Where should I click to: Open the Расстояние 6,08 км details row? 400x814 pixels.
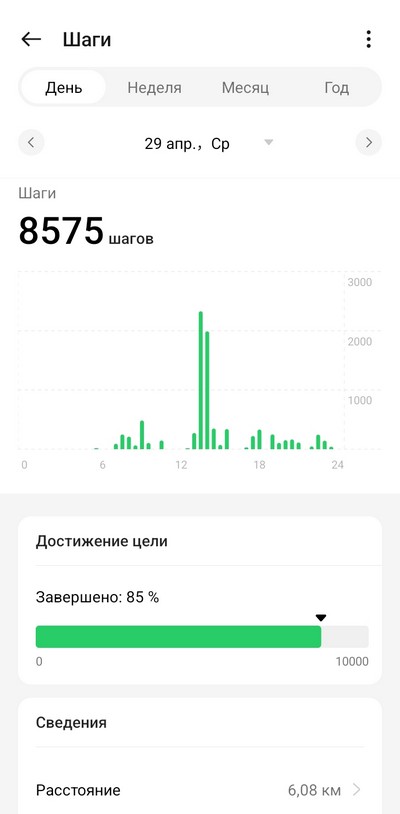pyautogui.click(x=200, y=790)
